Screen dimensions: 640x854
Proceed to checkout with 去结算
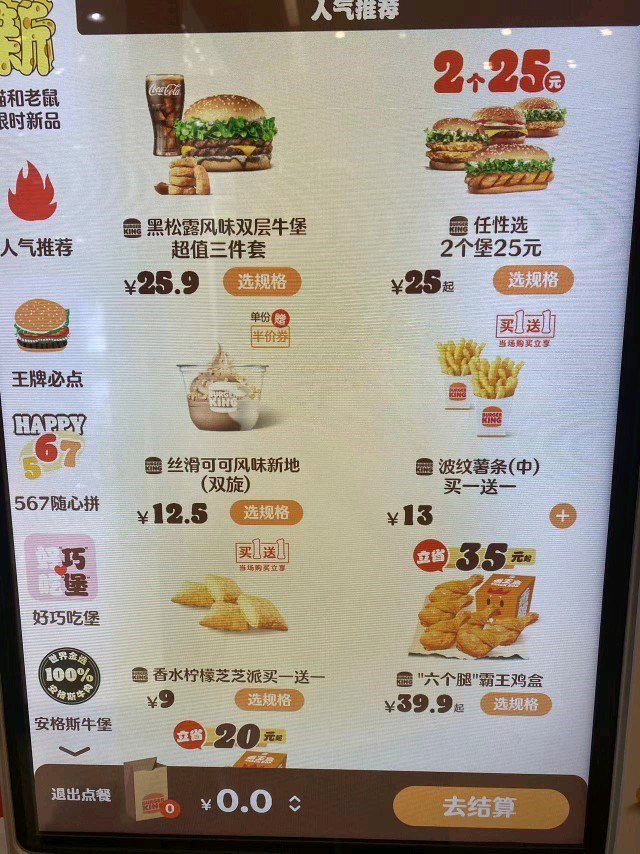[x=480, y=806]
